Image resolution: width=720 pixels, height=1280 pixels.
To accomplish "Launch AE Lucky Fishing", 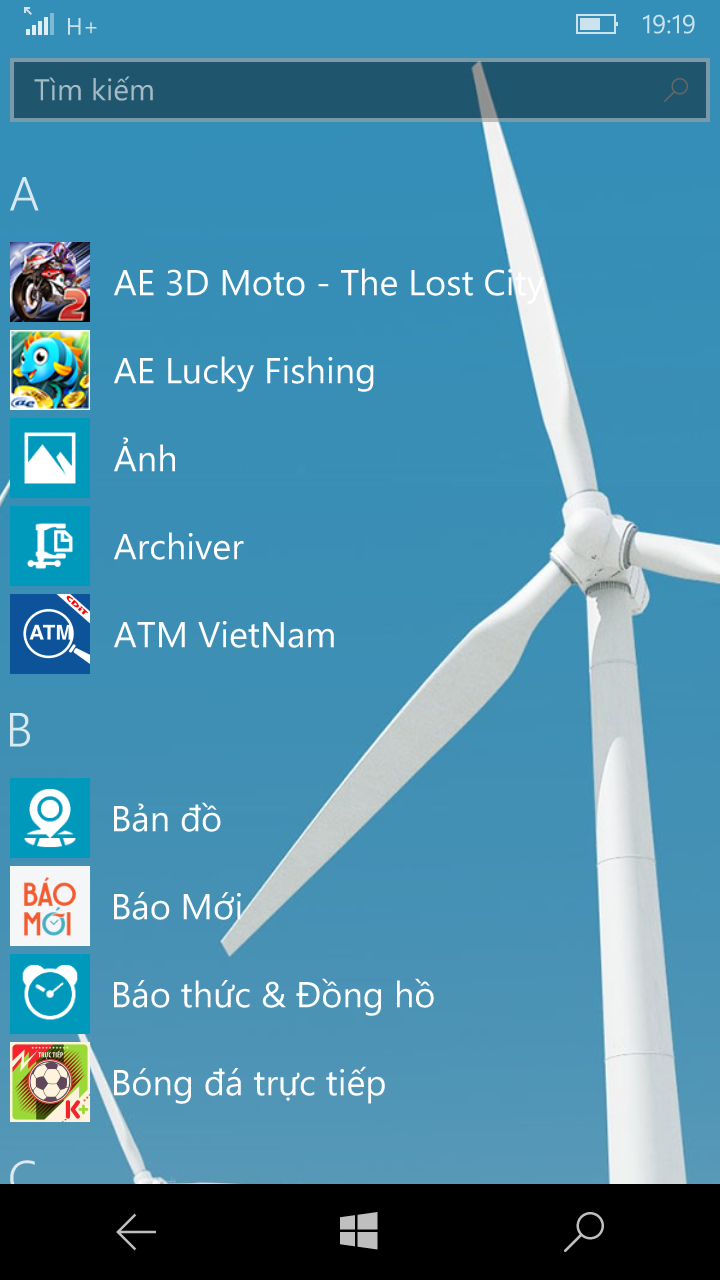I will tap(360, 371).
